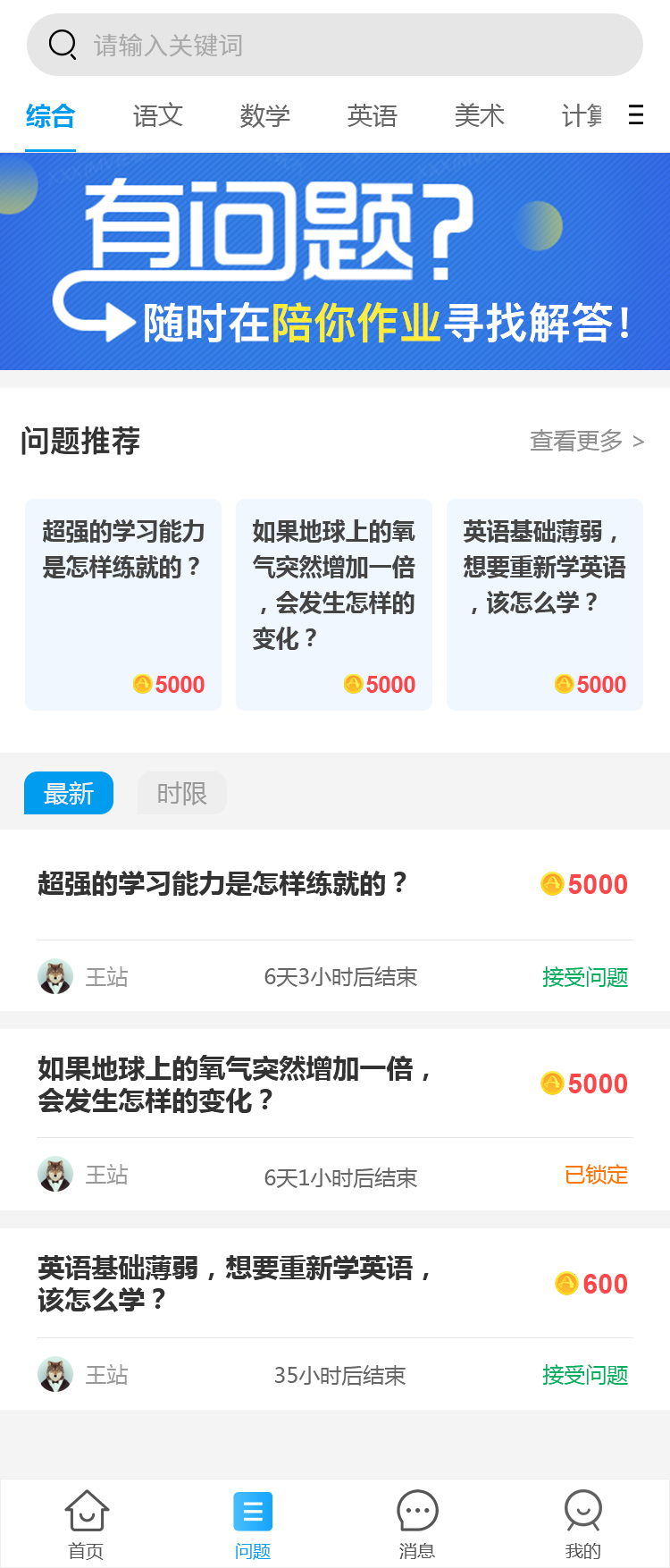Open the list question about 氧气突然增加一倍
This screenshot has height=1568, width=670.
(x=237, y=1084)
